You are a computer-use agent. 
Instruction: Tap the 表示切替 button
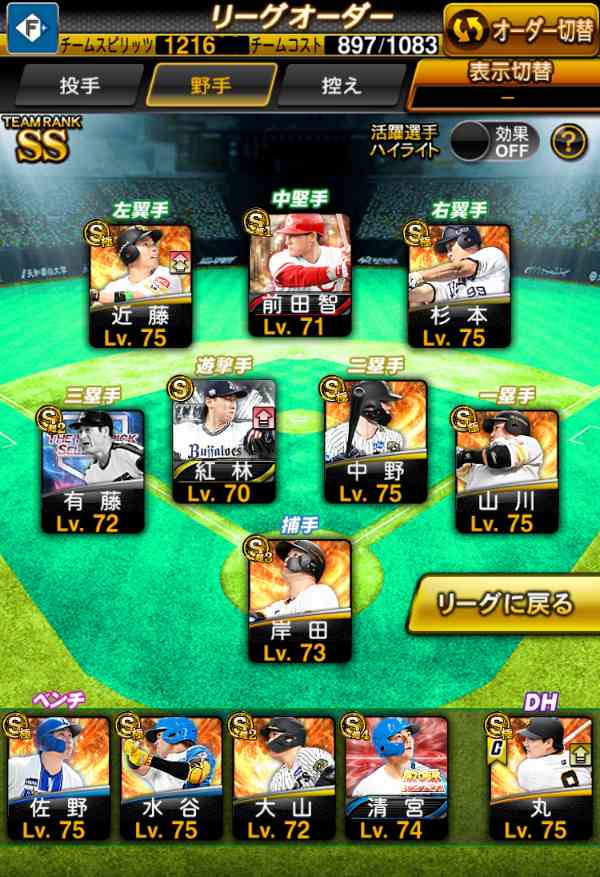tap(506, 85)
